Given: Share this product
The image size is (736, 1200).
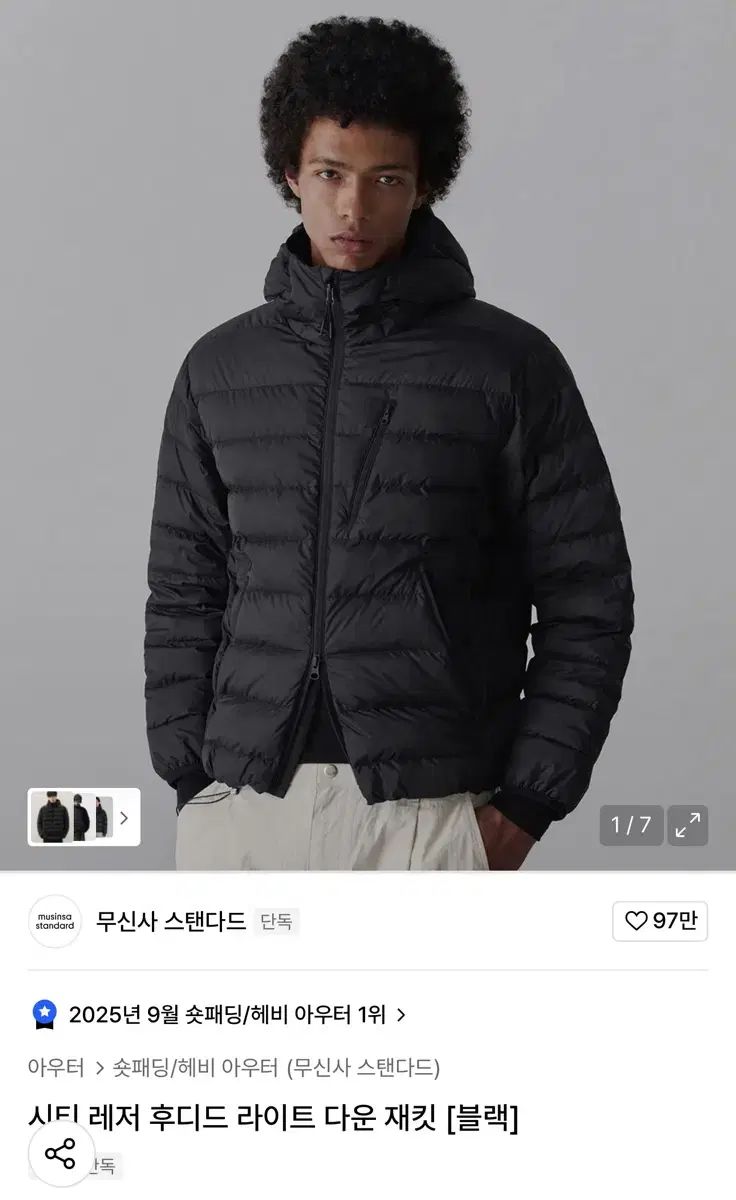Looking at the screenshot, I should pyautogui.click(x=60, y=1154).
